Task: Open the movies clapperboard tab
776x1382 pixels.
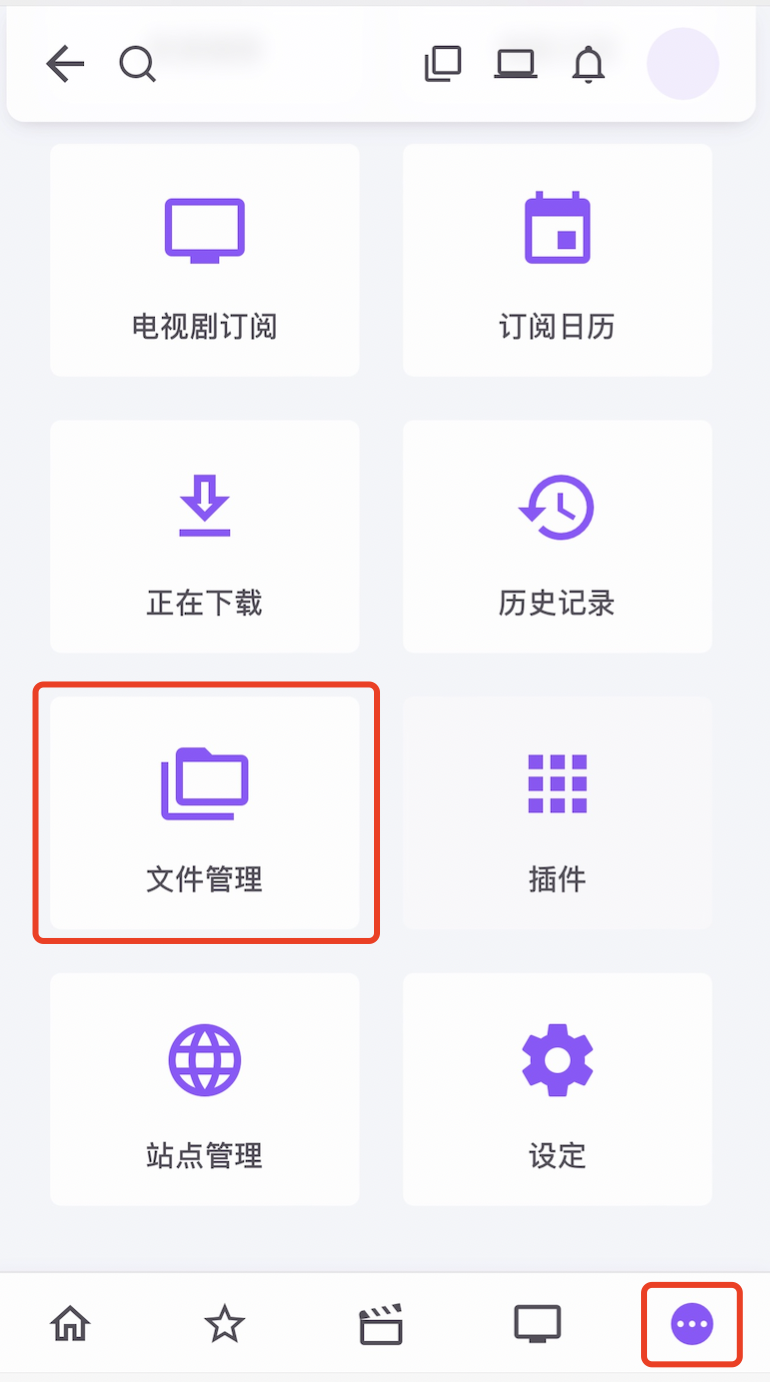Action: coord(380,1323)
